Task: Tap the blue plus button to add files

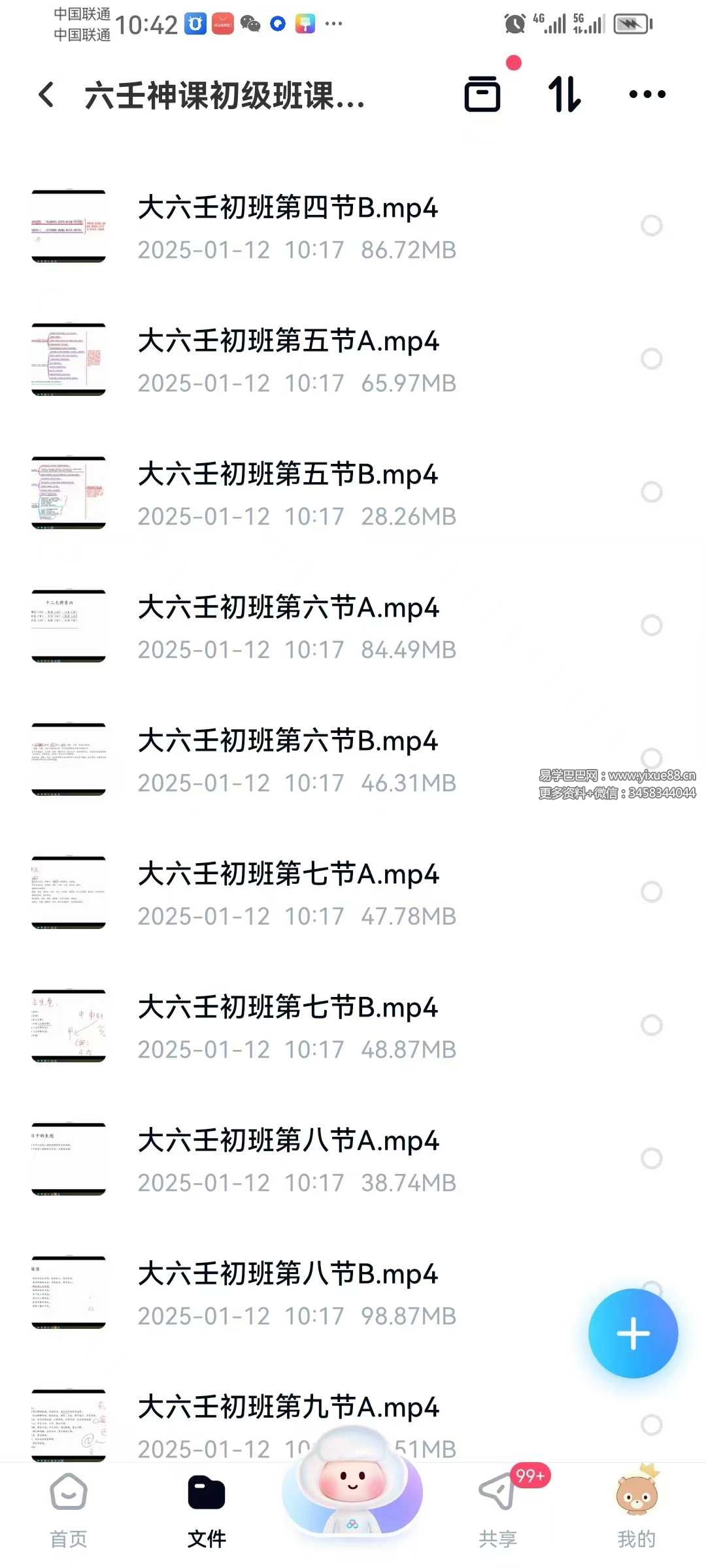Action: pos(633,1333)
